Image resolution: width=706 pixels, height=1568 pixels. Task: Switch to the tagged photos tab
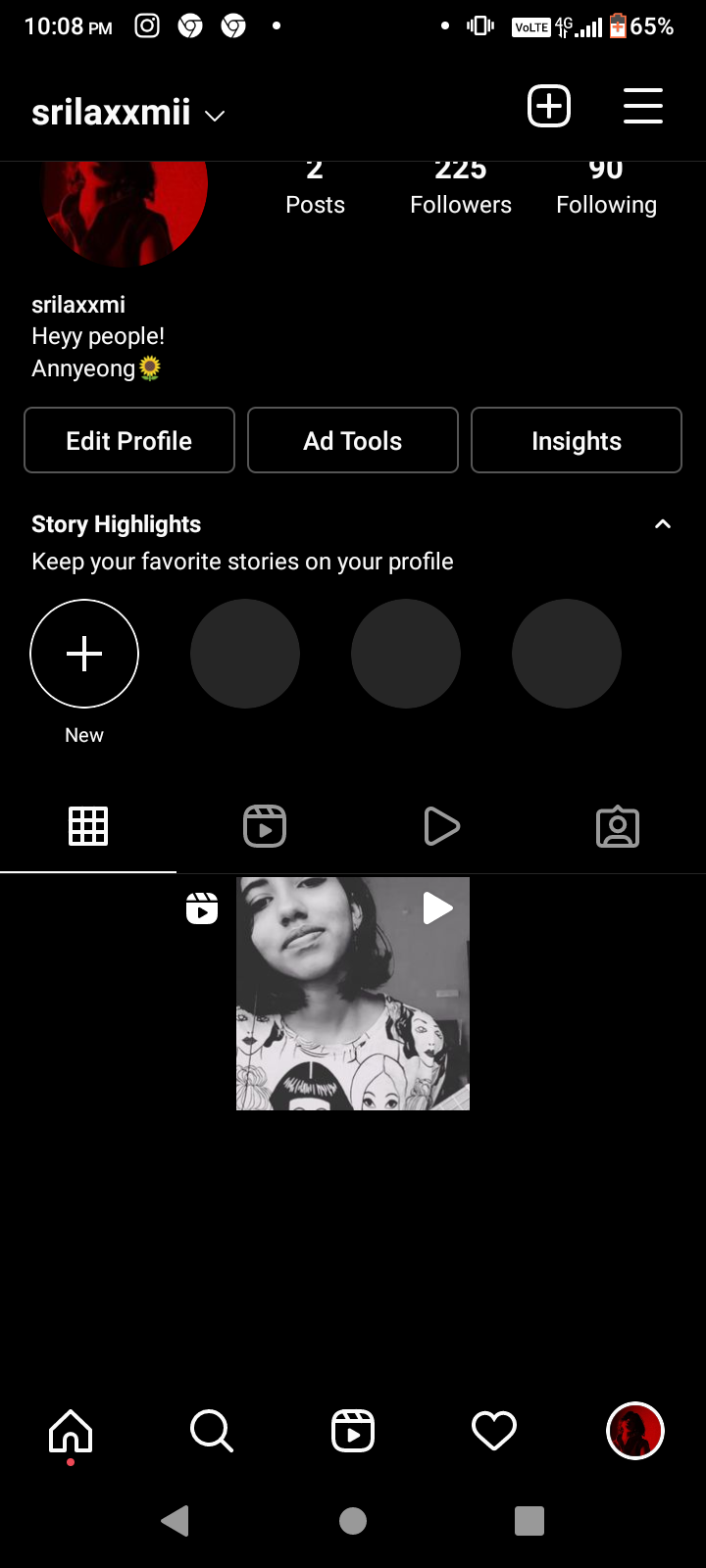(x=618, y=826)
